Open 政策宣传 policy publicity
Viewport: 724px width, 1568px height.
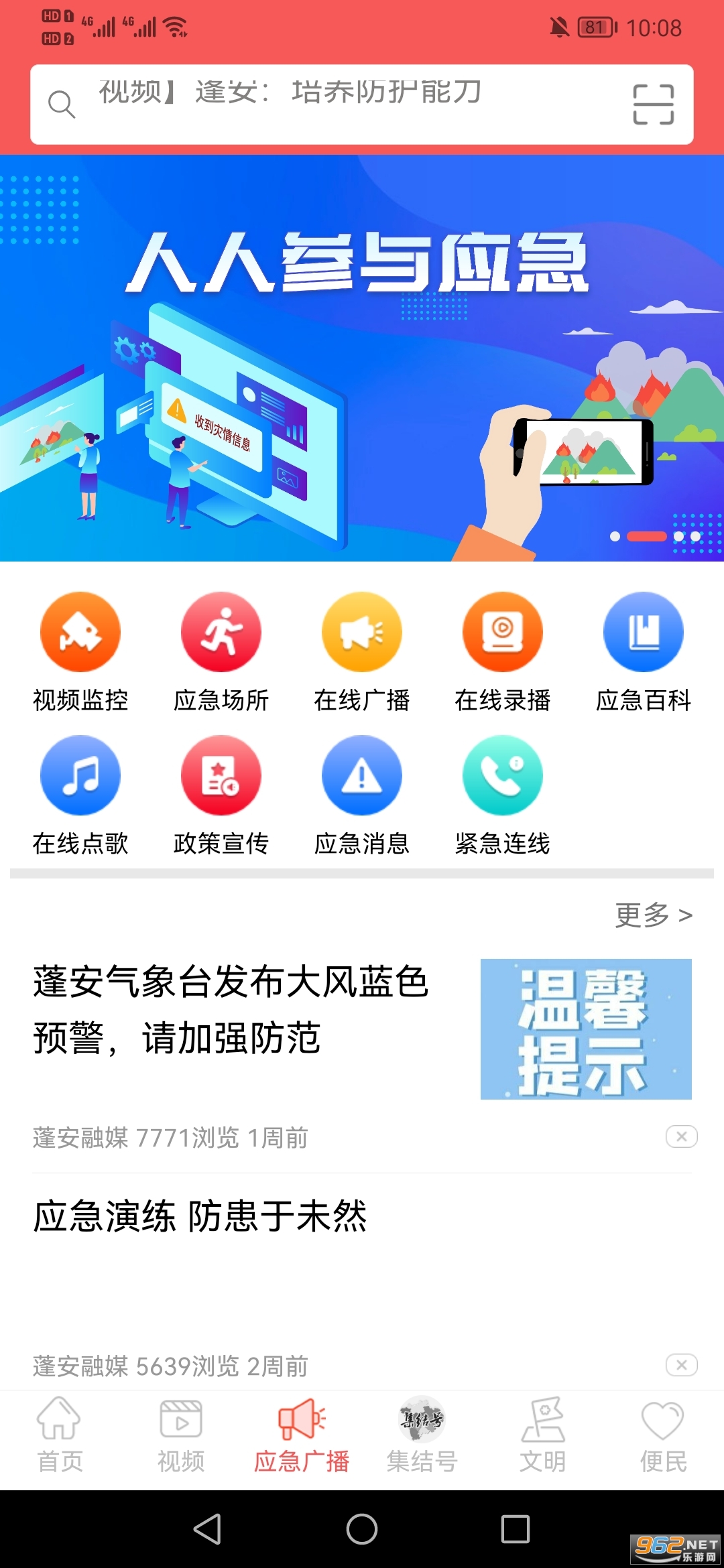point(221,795)
